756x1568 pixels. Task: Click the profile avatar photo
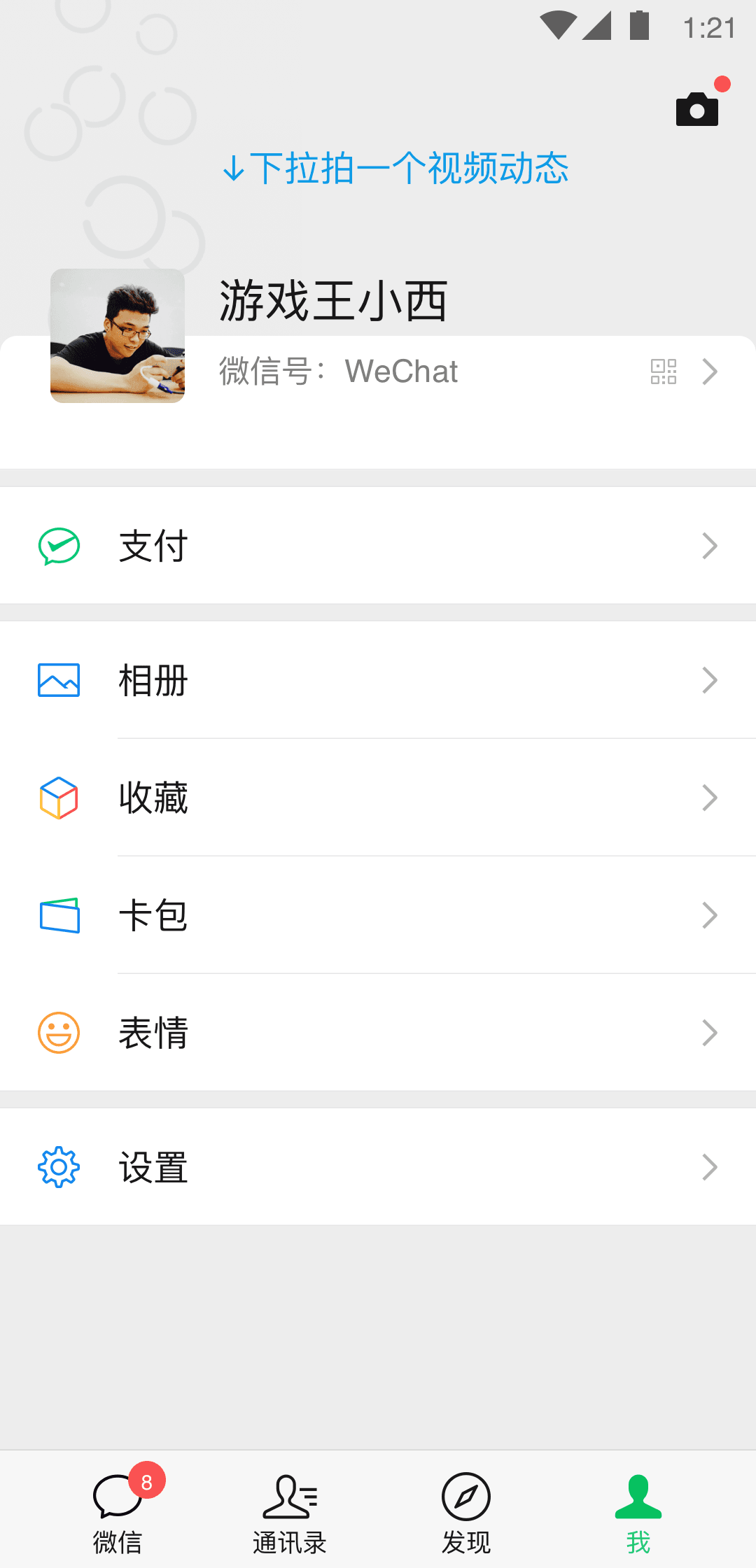118,336
